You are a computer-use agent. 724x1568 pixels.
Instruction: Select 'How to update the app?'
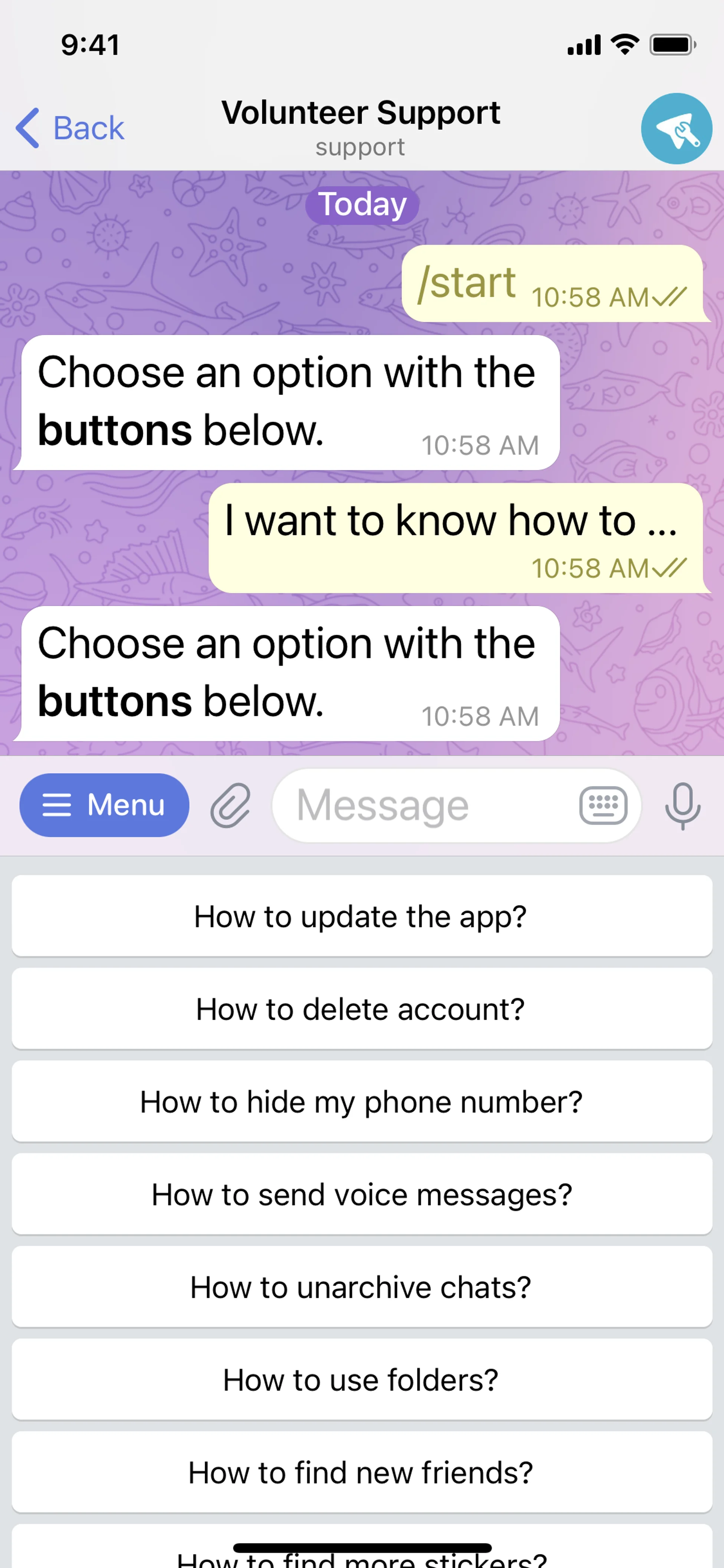(361, 916)
